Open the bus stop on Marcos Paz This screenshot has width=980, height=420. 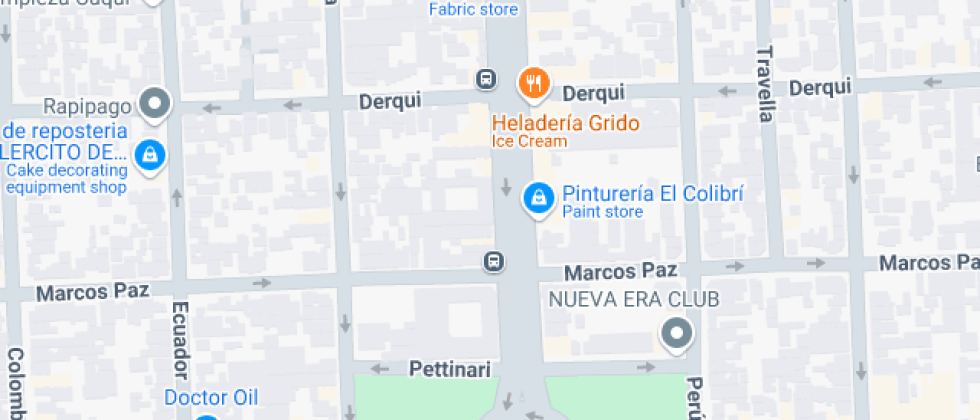click(493, 262)
